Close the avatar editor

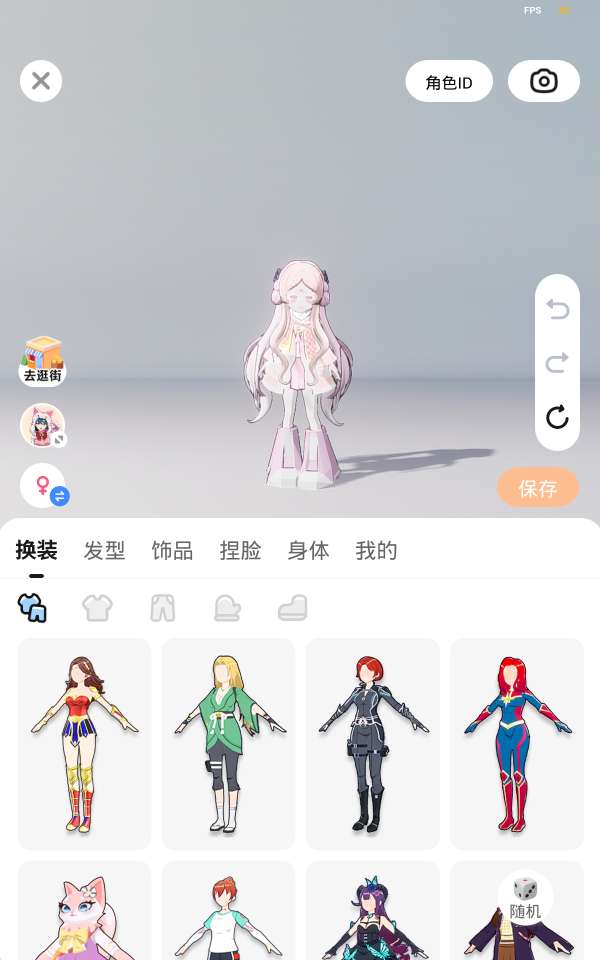point(41,81)
